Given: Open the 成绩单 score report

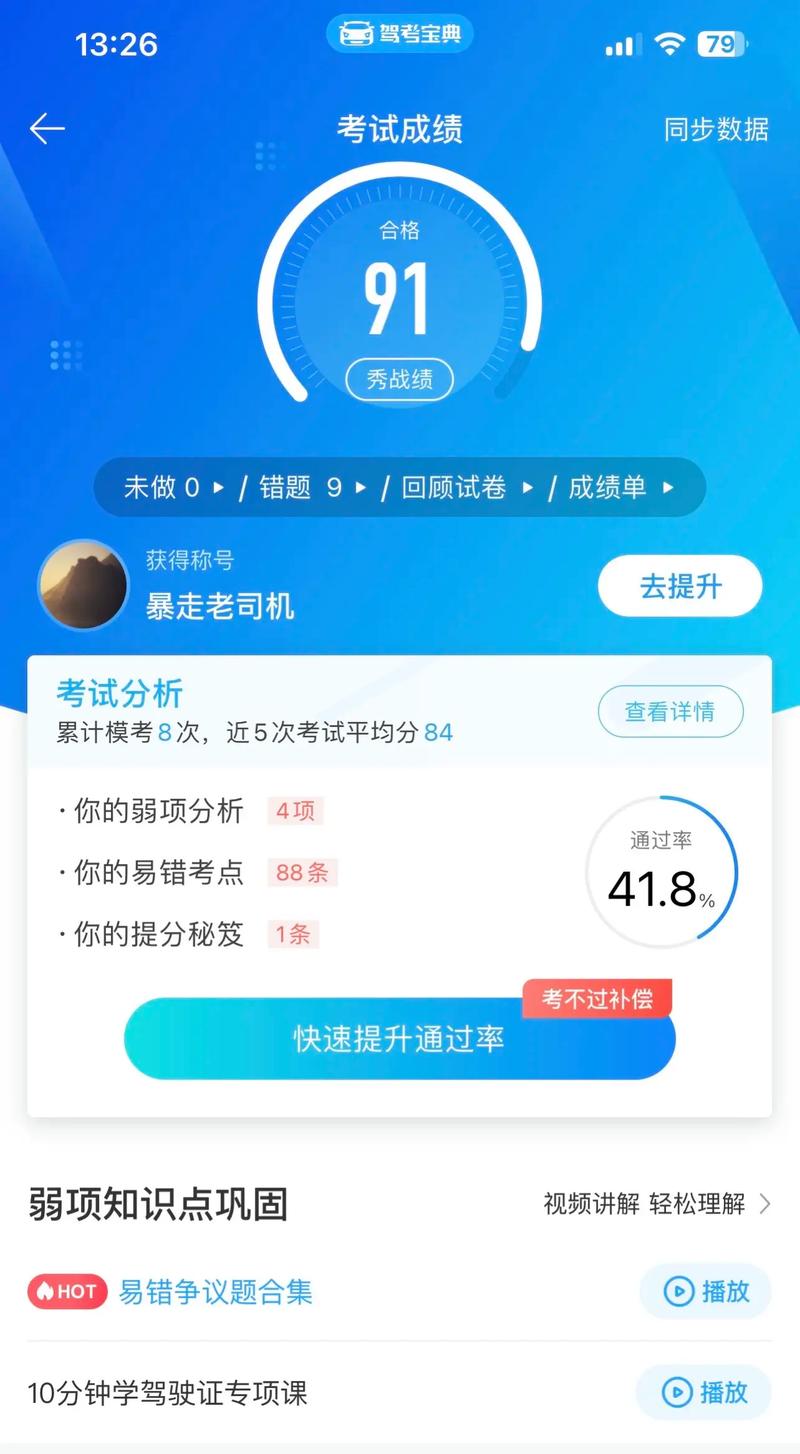Looking at the screenshot, I should point(620,488).
